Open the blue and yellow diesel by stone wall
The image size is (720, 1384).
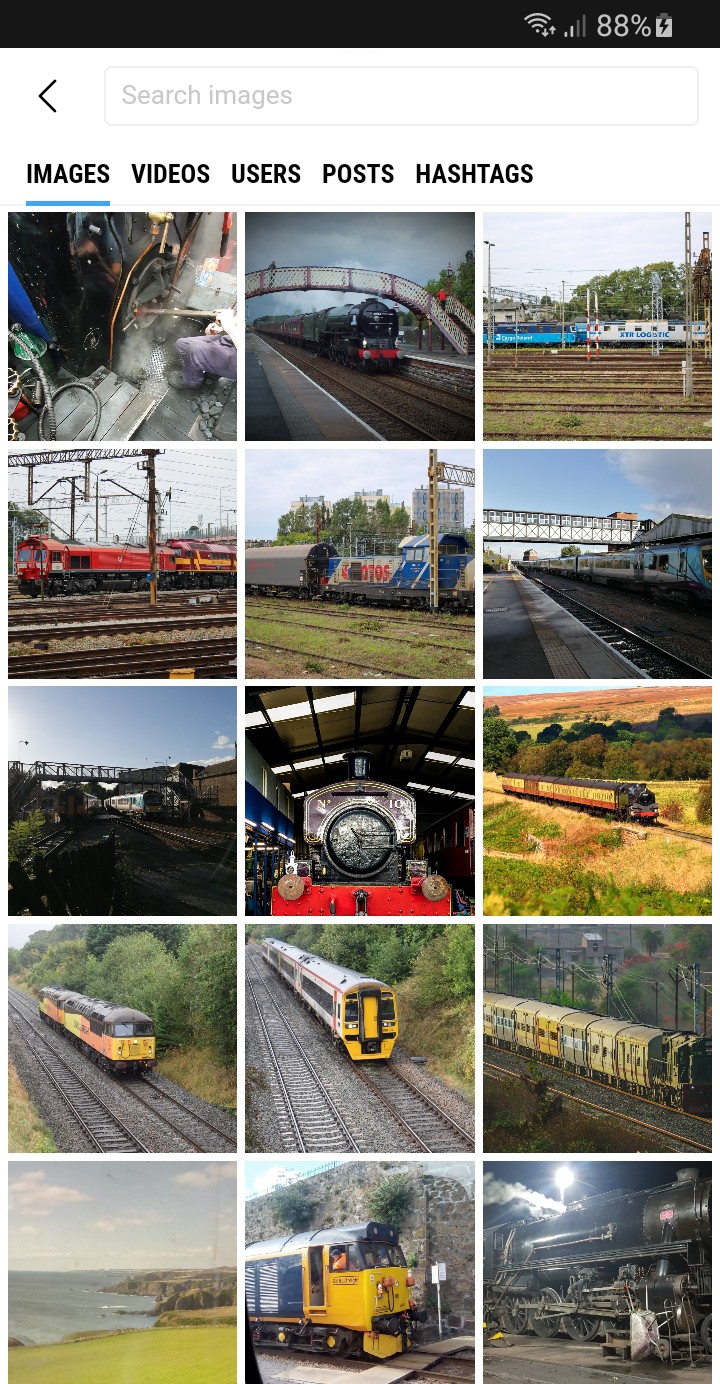[360, 1272]
